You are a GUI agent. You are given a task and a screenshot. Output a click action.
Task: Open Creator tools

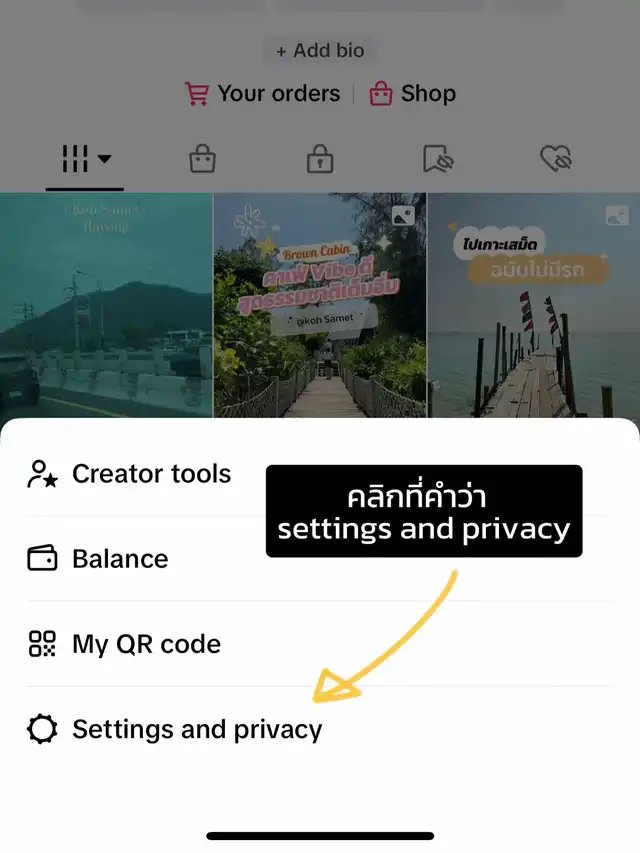(x=150, y=474)
